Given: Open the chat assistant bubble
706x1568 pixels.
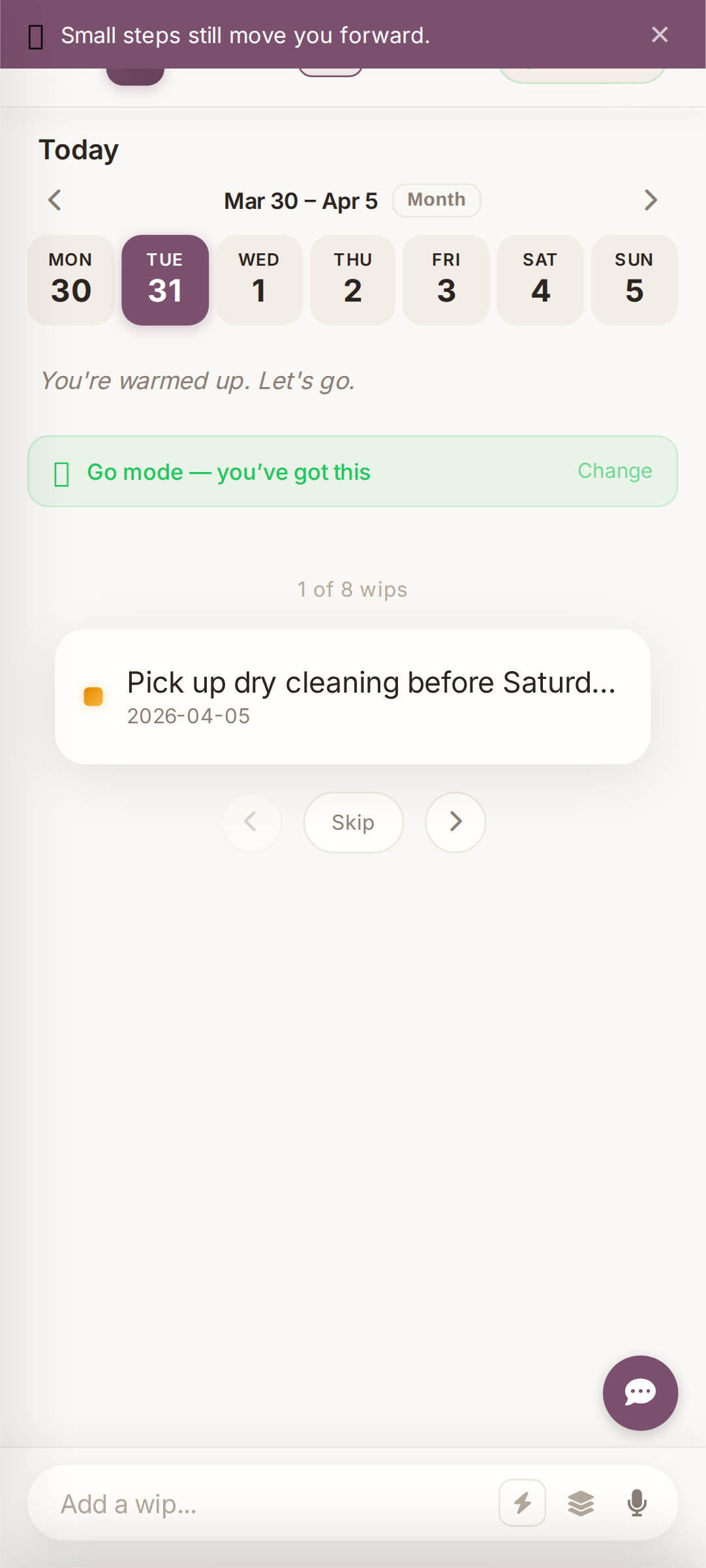Looking at the screenshot, I should tap(640, 1392).
